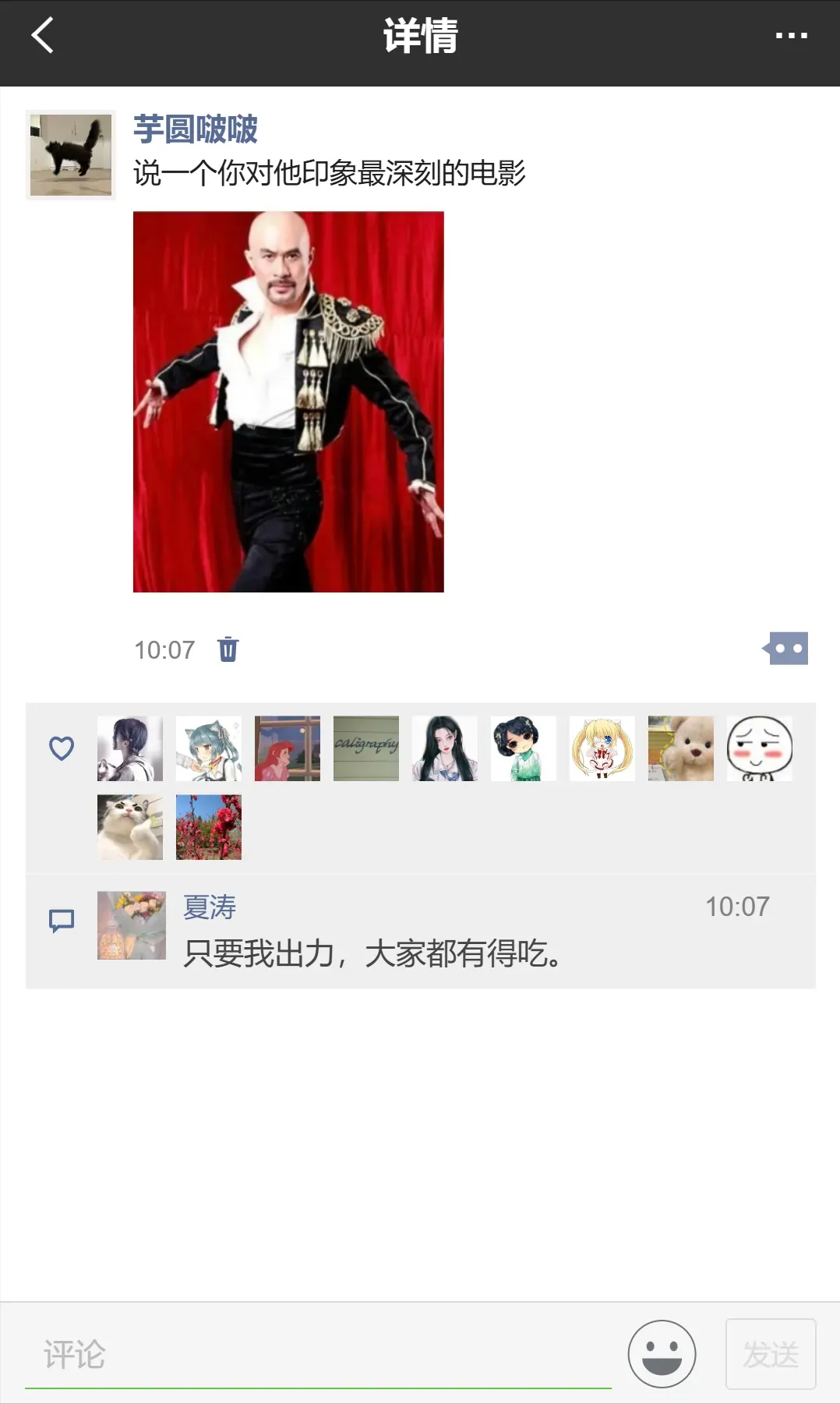Click the back arrow to exit details
The width and height of the screenshot is (840, 1404).
click(x=43, y=34)
